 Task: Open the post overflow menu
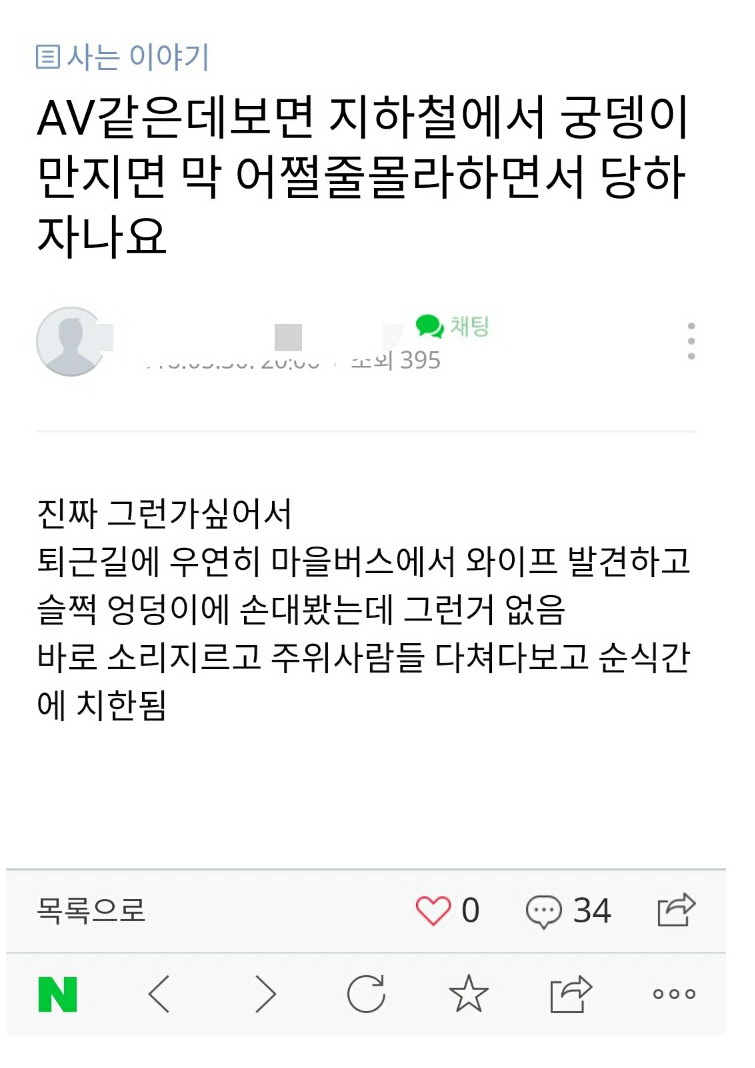point(691,341)
